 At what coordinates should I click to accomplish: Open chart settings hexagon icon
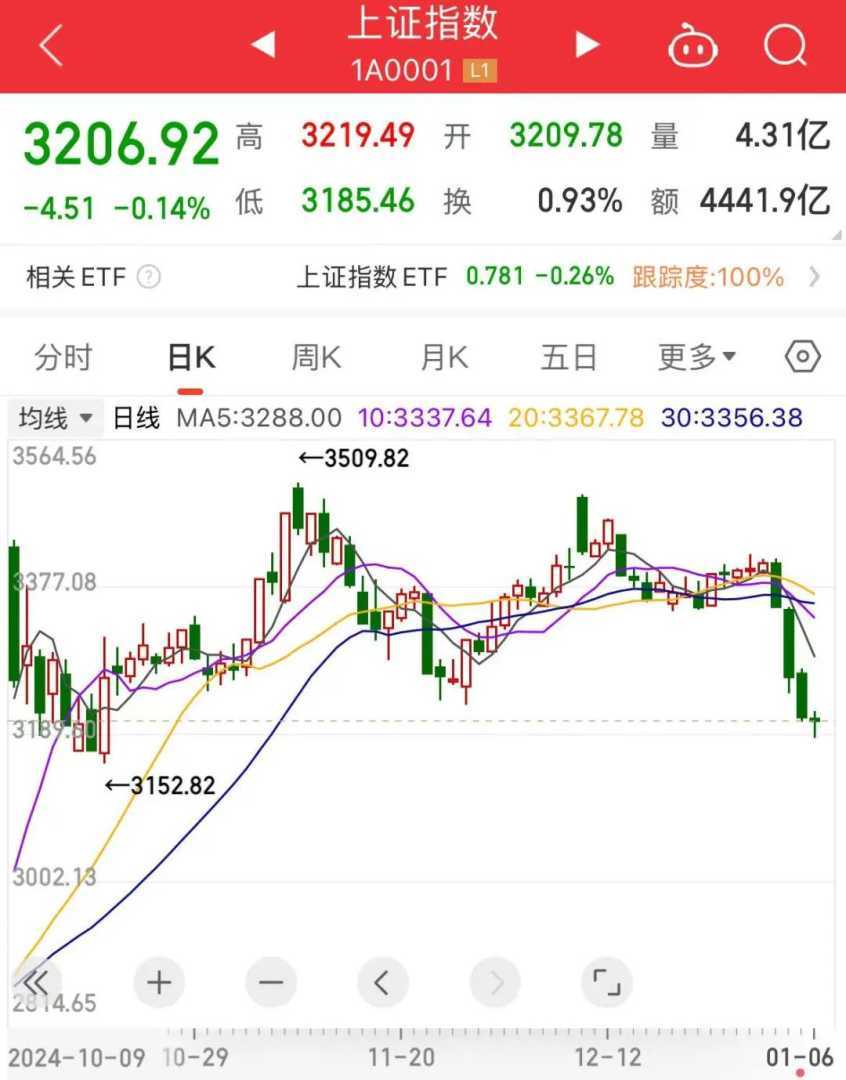coord(803,357)
